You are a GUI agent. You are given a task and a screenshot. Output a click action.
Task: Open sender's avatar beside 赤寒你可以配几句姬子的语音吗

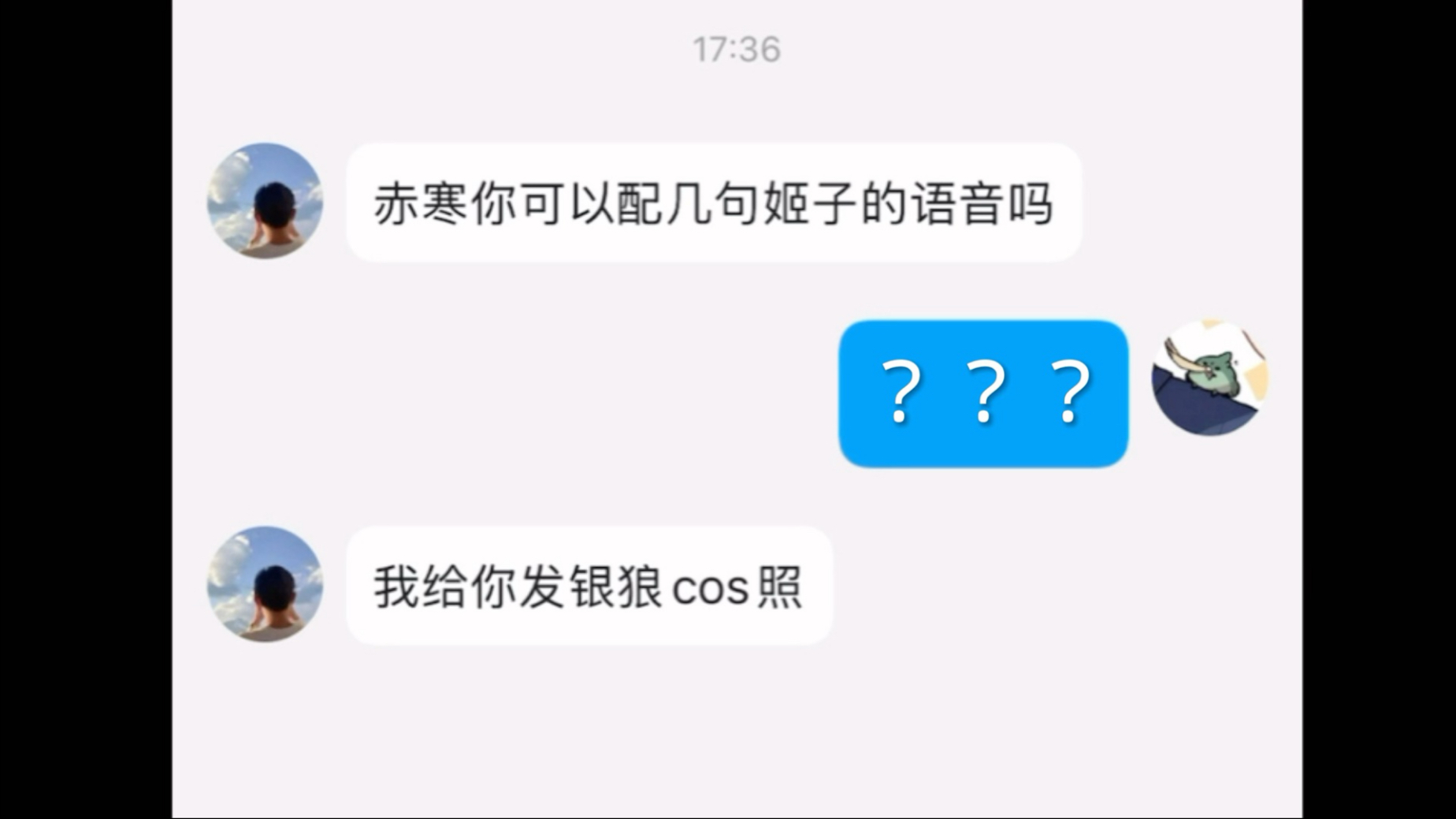(x=265, y=201)
